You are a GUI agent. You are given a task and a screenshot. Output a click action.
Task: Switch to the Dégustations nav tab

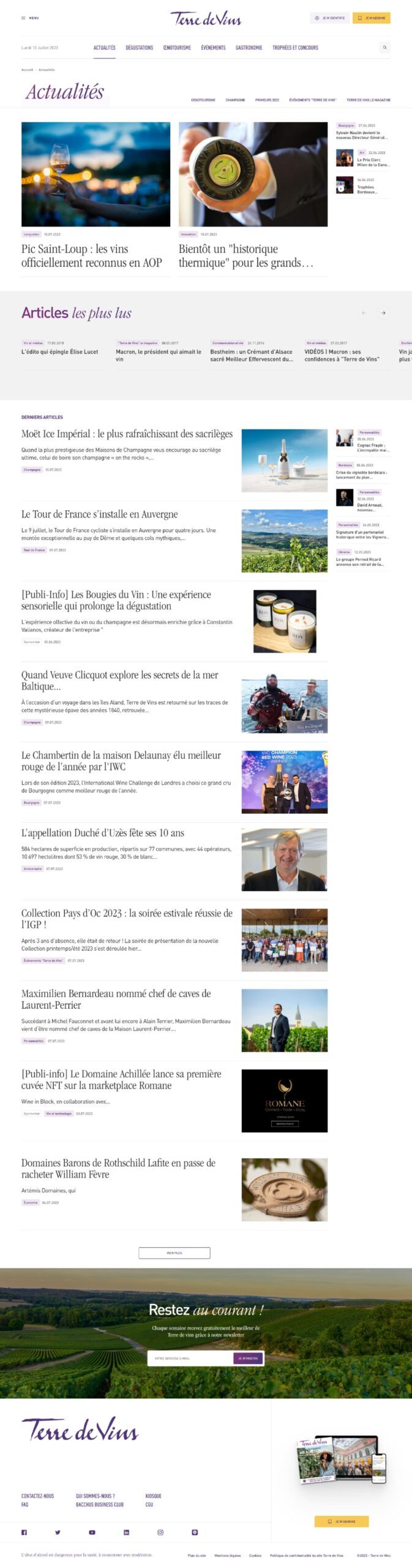click(139, 47)
